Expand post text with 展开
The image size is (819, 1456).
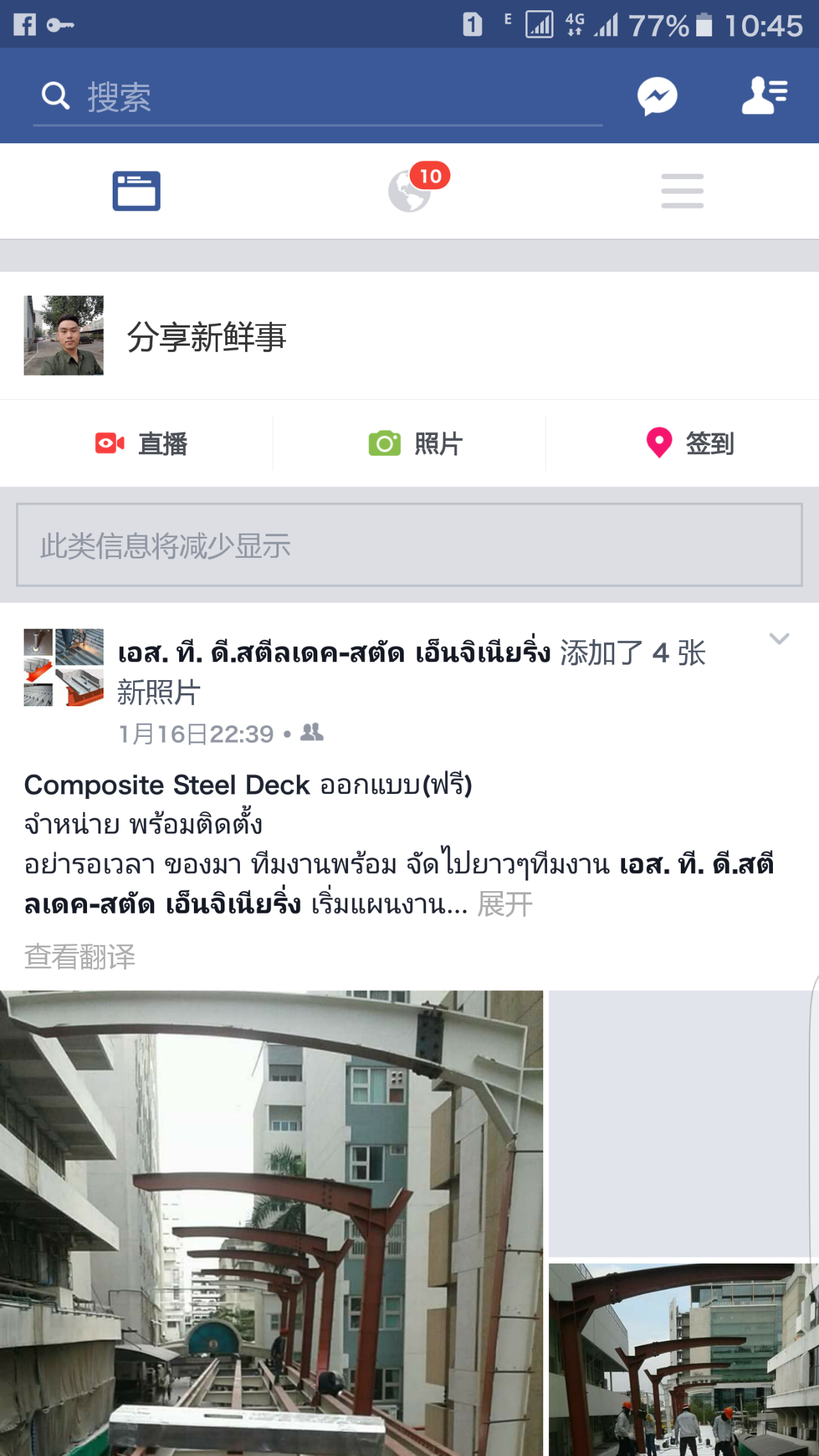click(505, 905)
